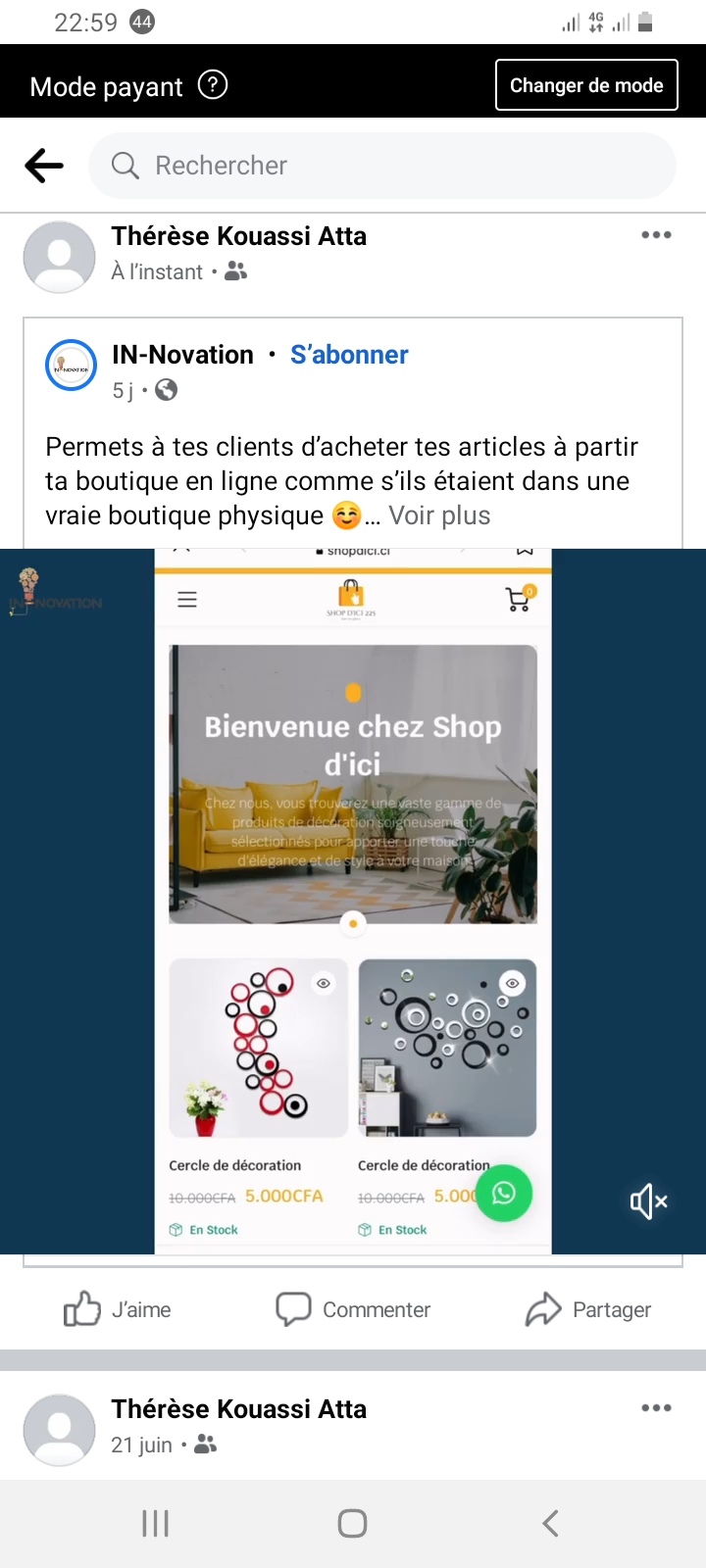Viewport: 706px width, 1568px height.
Task: Open the overflow menu on the 21 juin post
Action: pos(656,1408)
